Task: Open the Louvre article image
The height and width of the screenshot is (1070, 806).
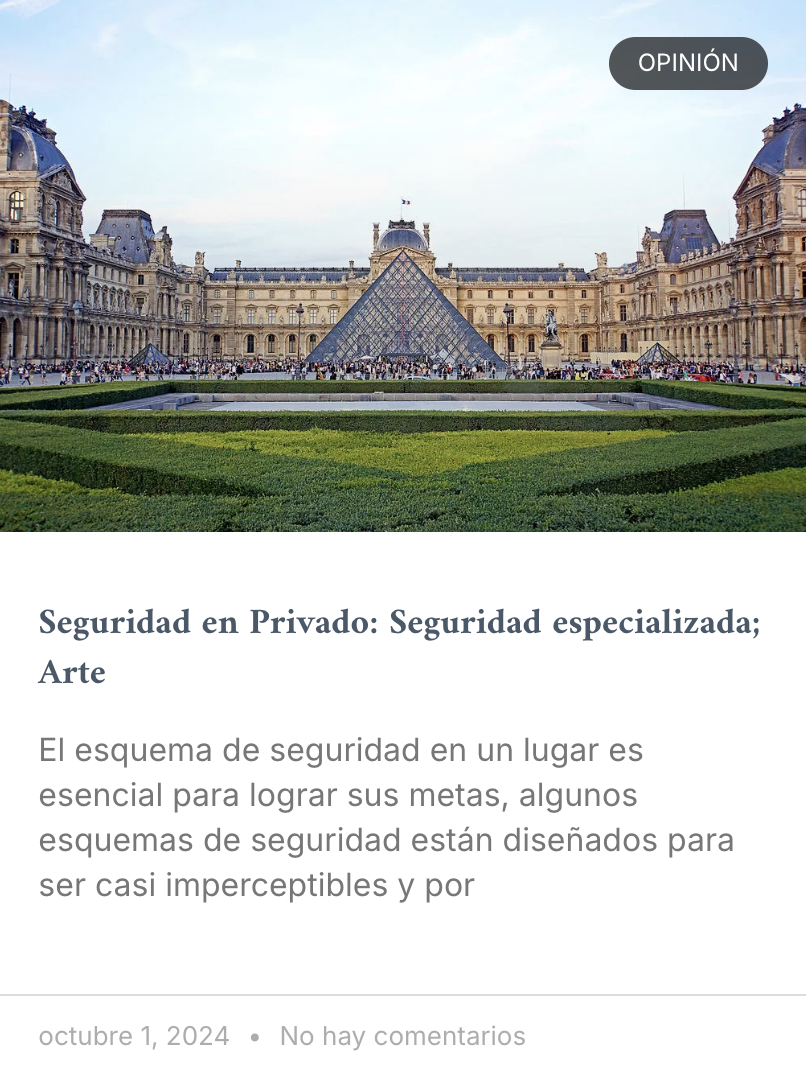Action: tap(403, 300)
